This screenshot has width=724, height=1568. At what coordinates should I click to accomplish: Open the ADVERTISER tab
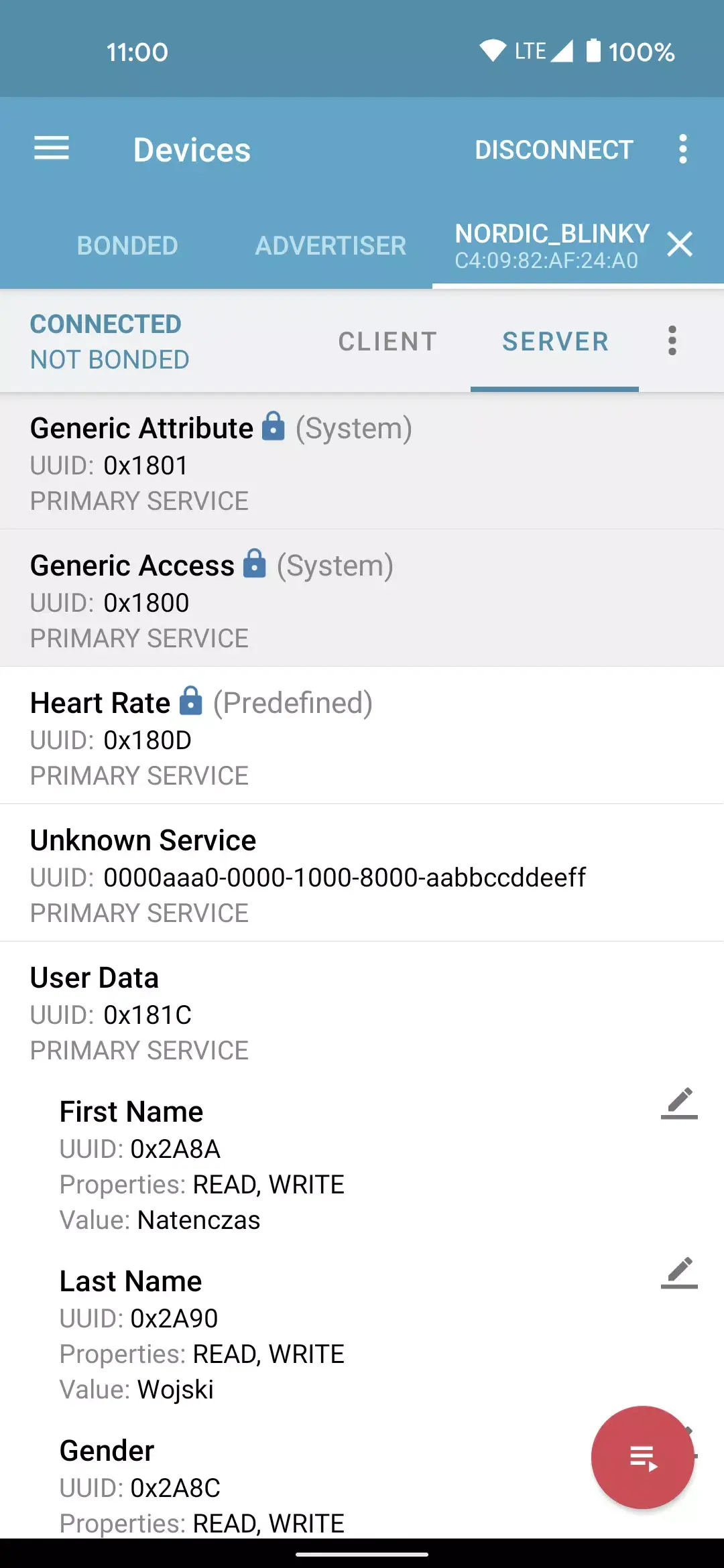[330, 245]
